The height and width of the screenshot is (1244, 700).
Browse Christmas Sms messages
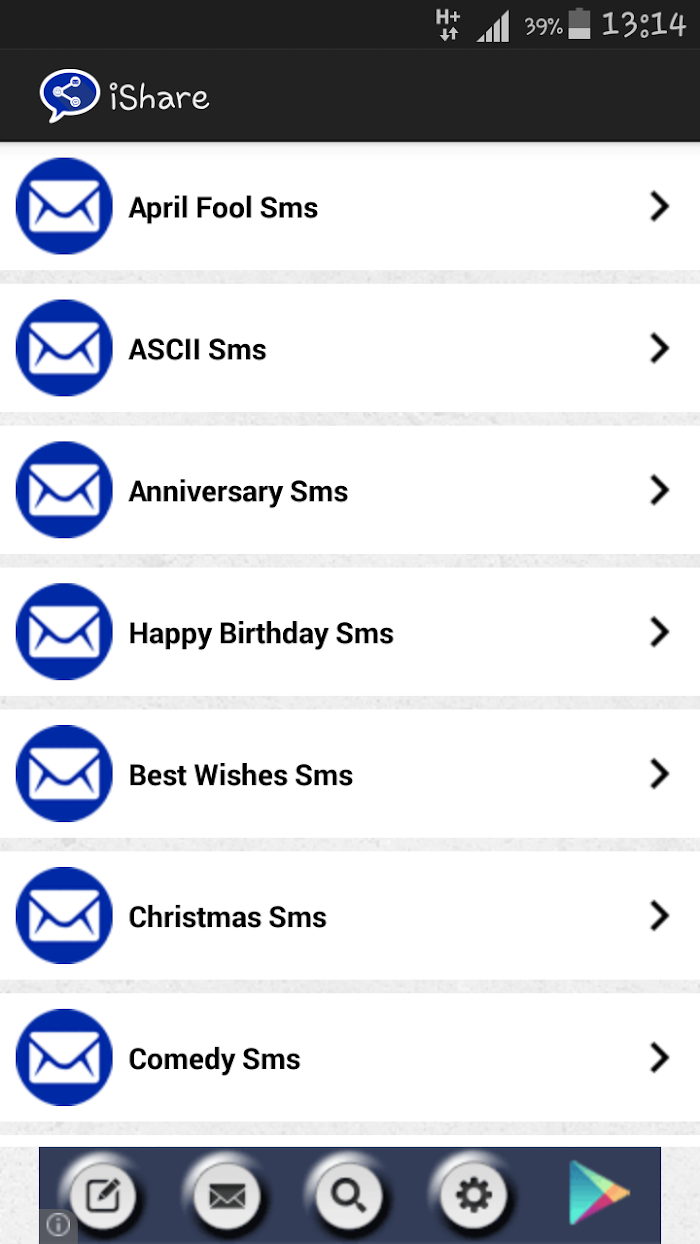click(x=350, y=917)
